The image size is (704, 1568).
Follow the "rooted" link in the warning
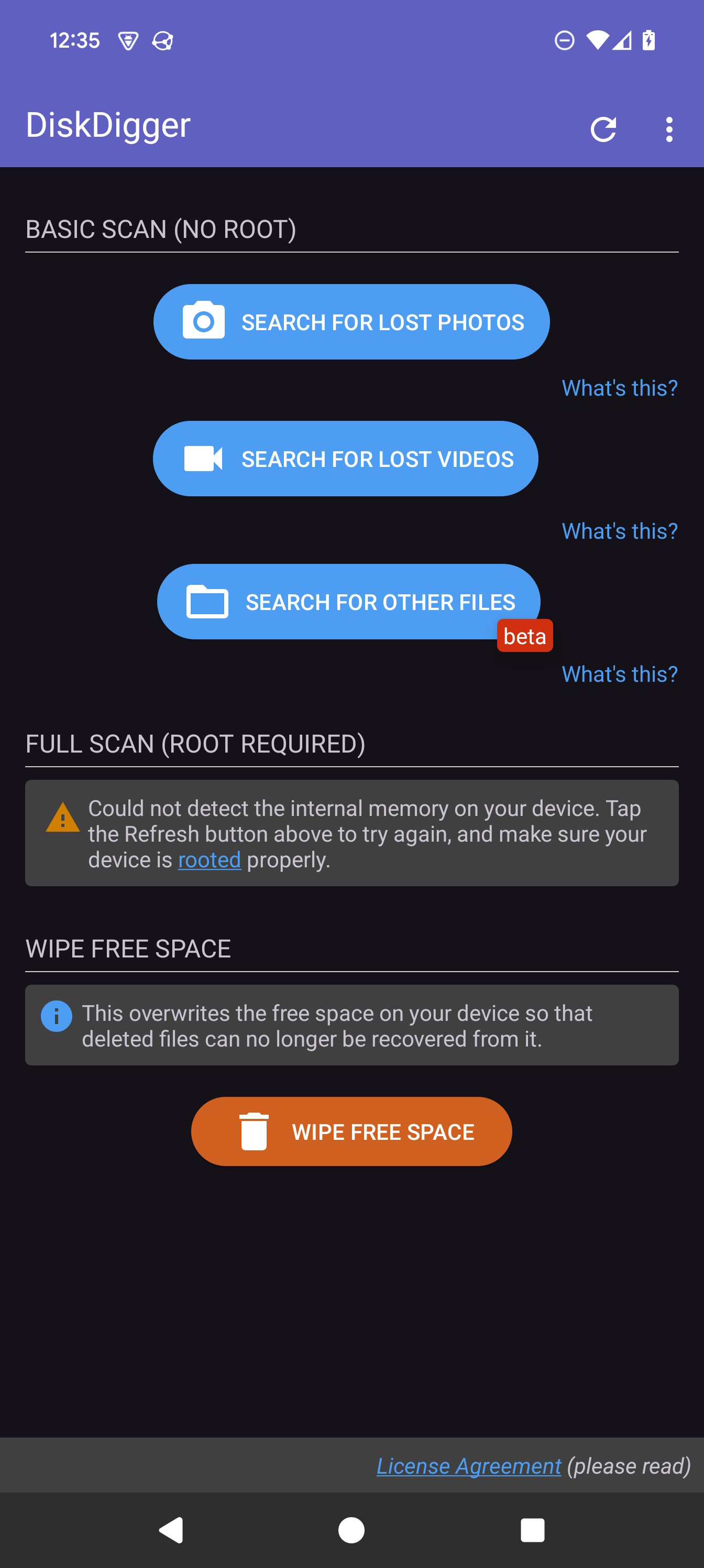(x=210, y=859)
